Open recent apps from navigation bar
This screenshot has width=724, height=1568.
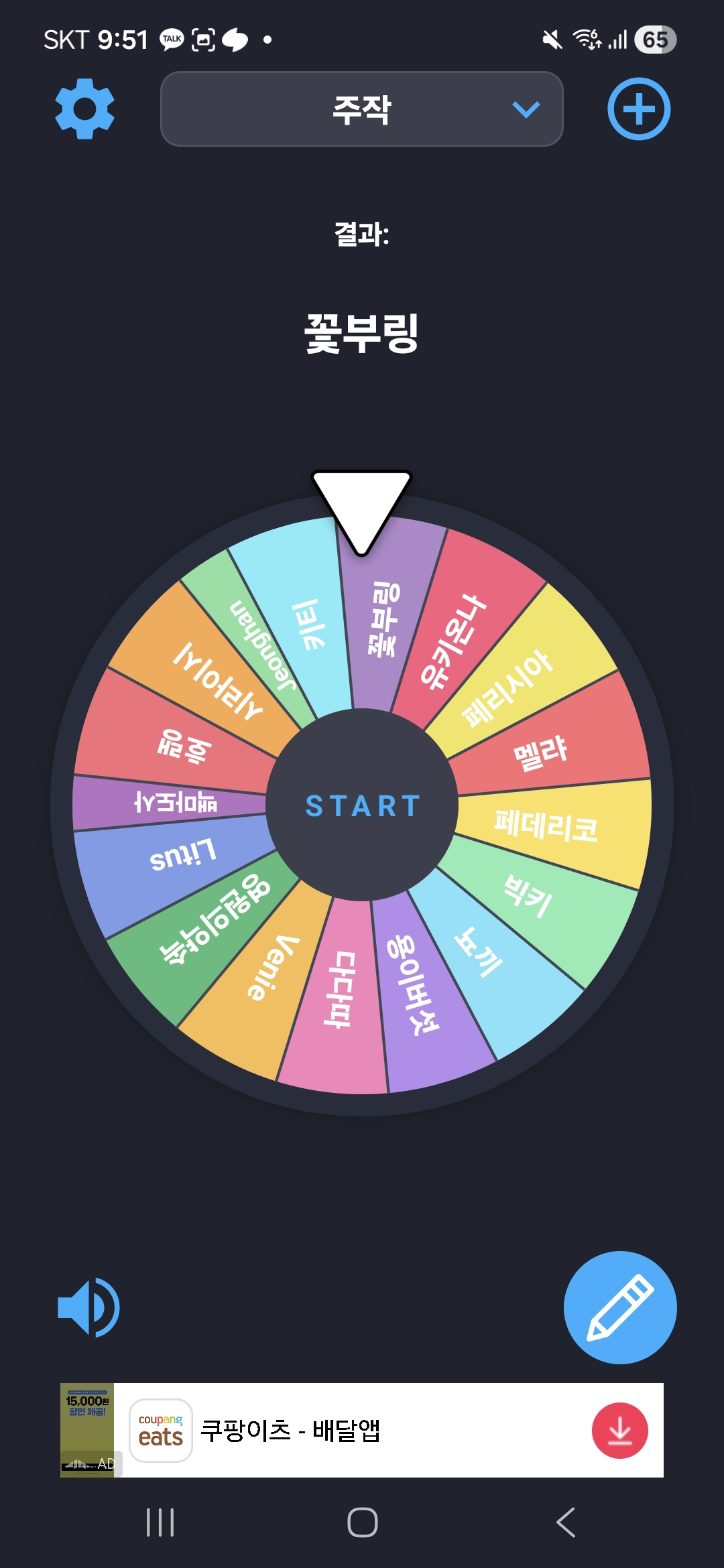coord(160,1522)
